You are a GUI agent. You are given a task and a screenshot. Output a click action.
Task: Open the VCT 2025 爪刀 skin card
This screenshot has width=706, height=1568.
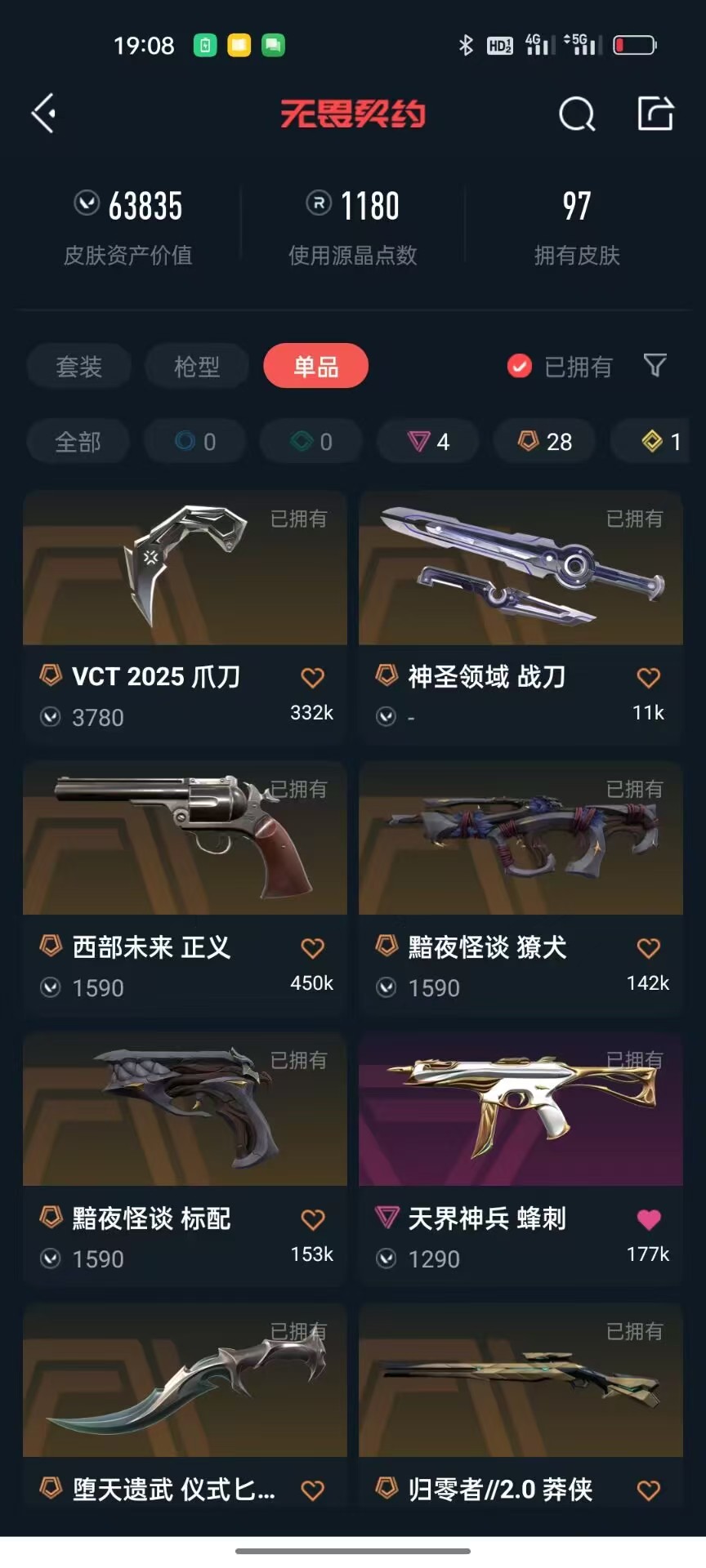pos(185,617)
